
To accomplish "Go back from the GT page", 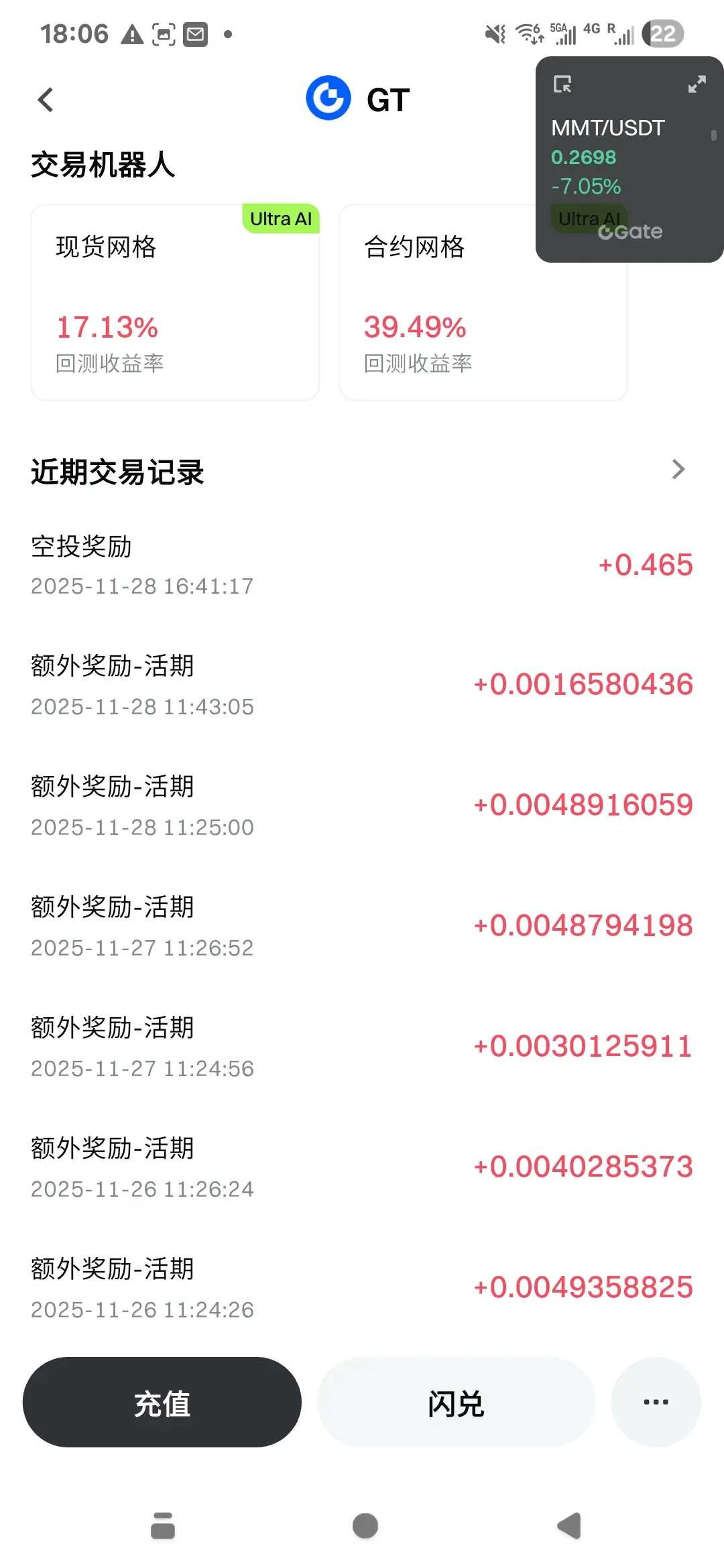I will tap(46, 101).
